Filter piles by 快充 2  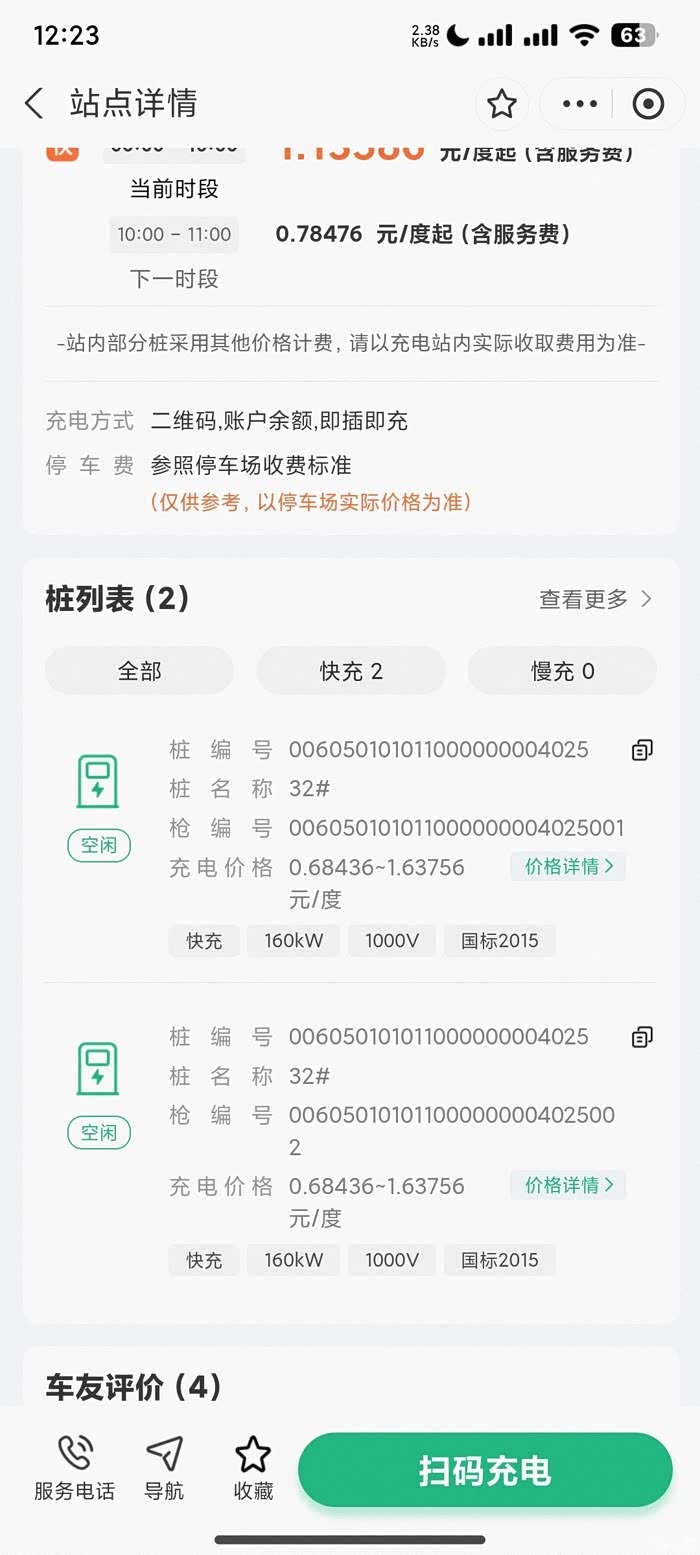click(x=351, y=670)
